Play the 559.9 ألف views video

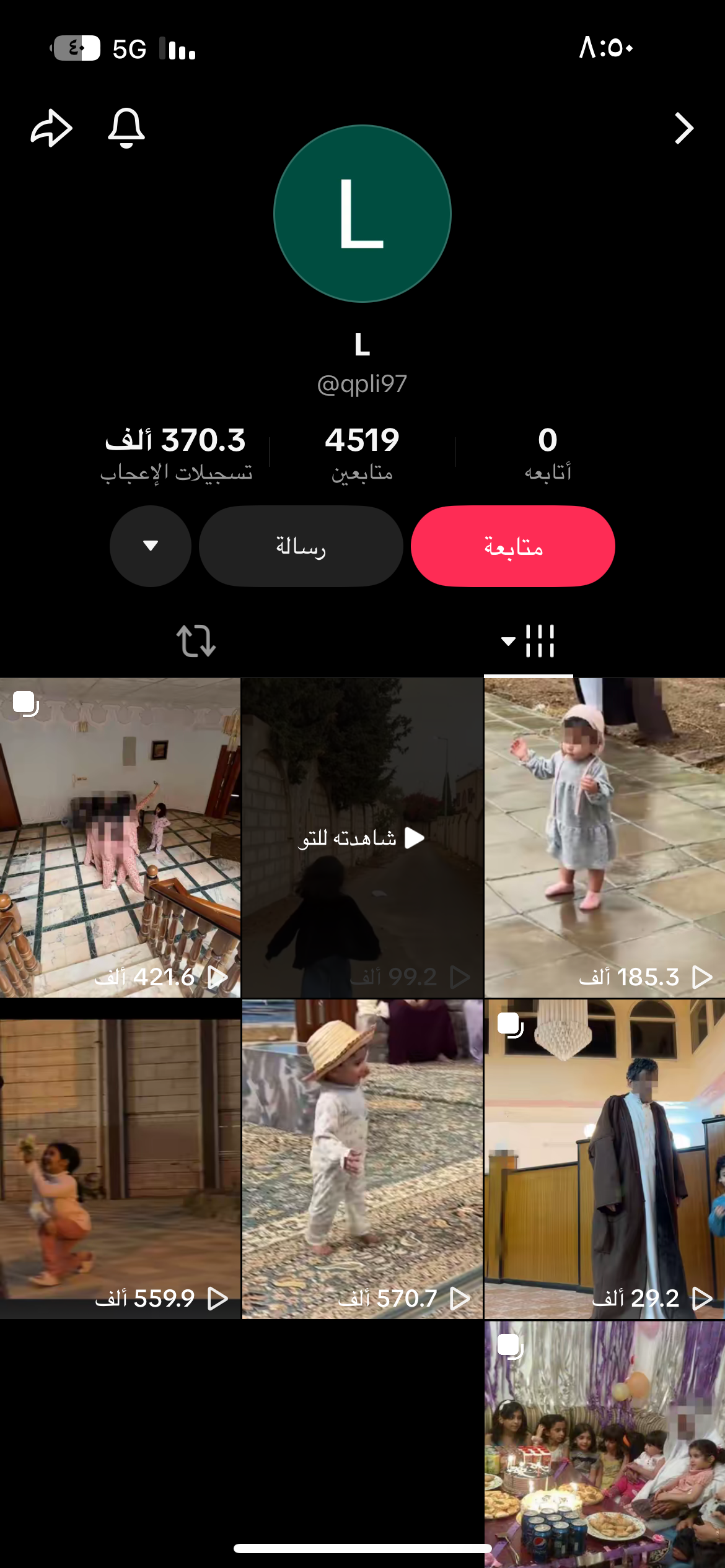120,1158
